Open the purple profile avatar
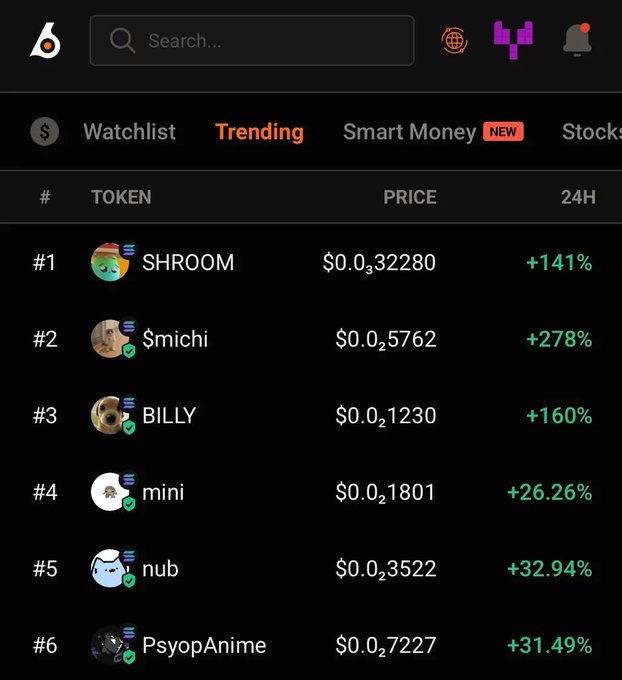Image resolution: width=622 pixels, height=680 pixels. point(513,40)
